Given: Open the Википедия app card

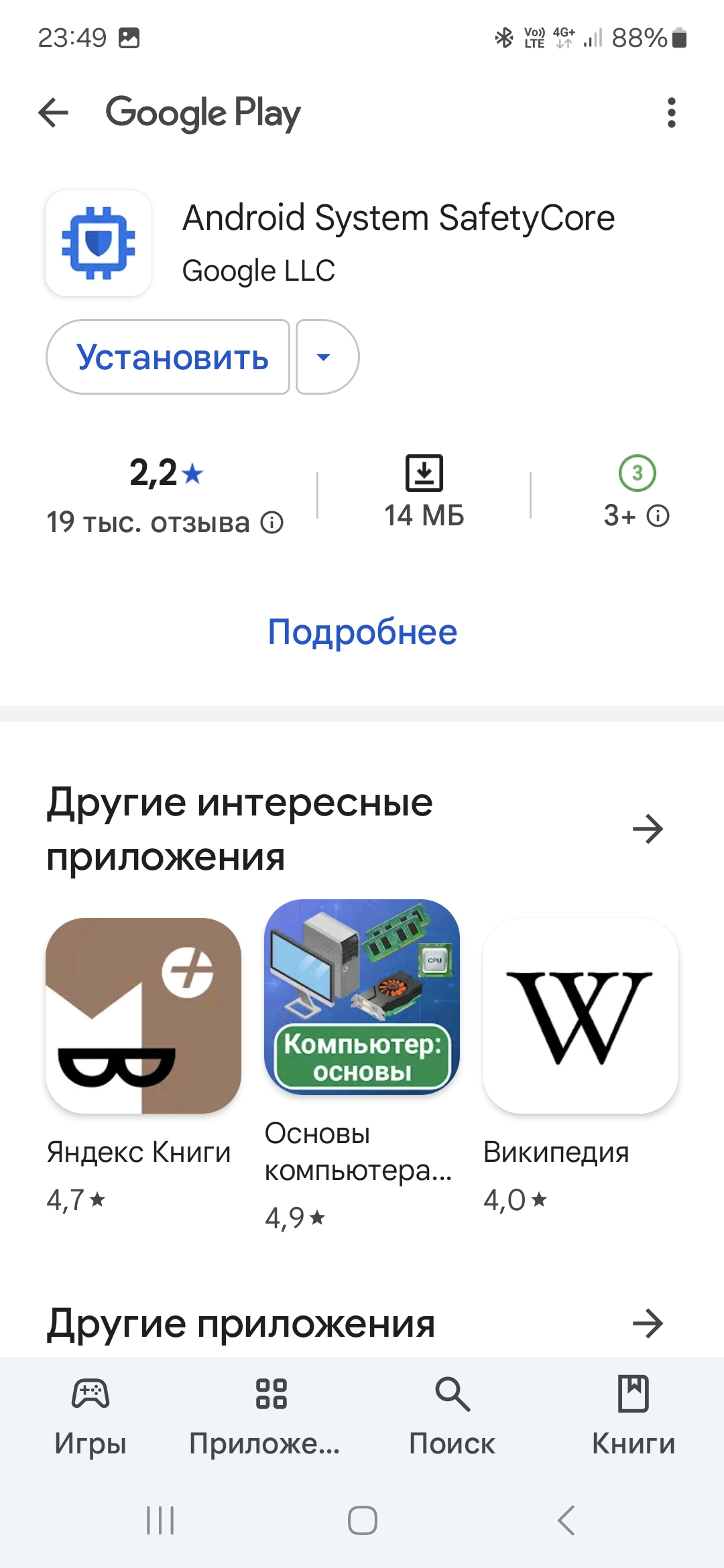Looking at the screenshot, I should [x=581, y=1016].
